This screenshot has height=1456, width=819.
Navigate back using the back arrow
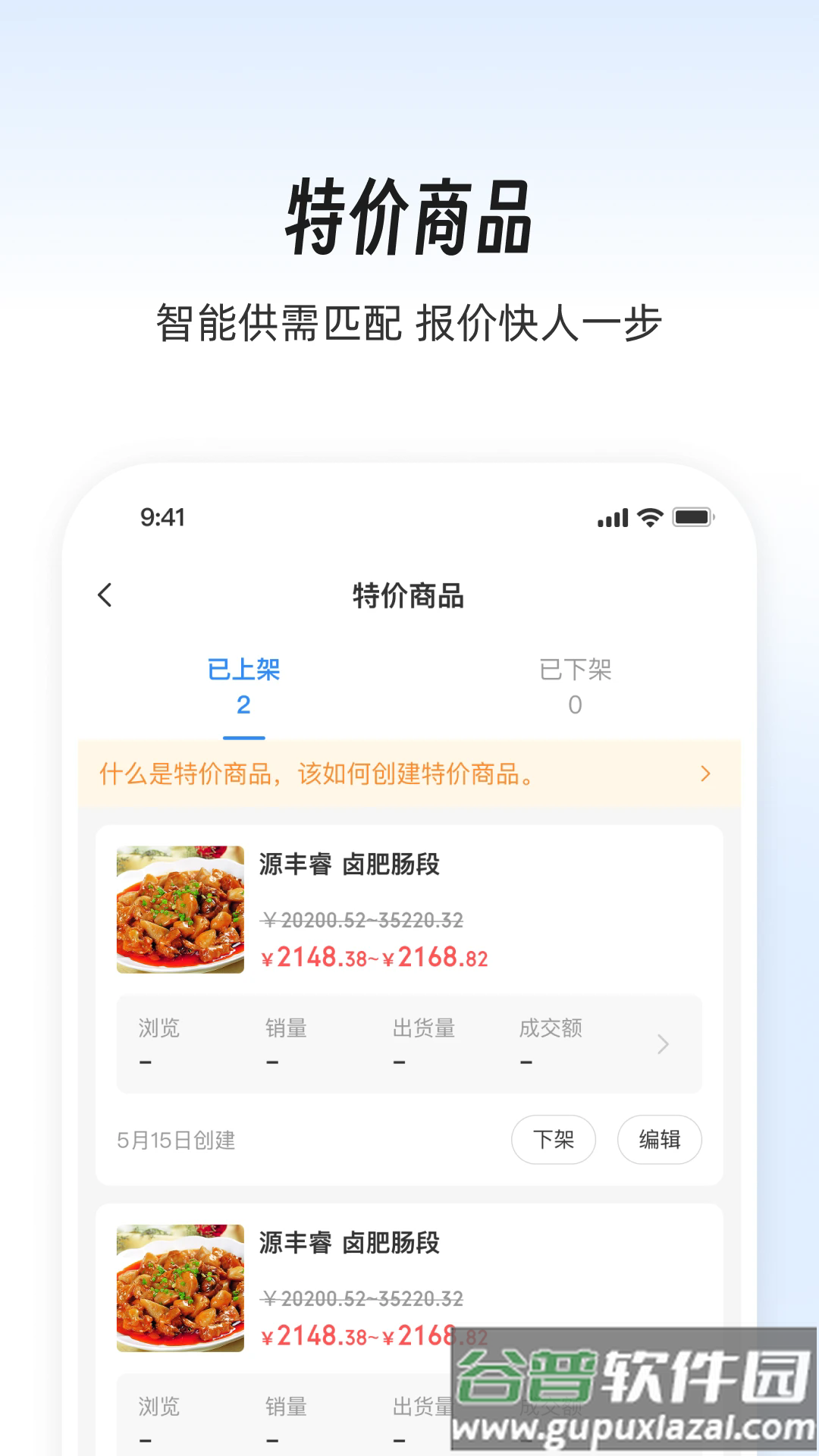(x=104, y=596)
